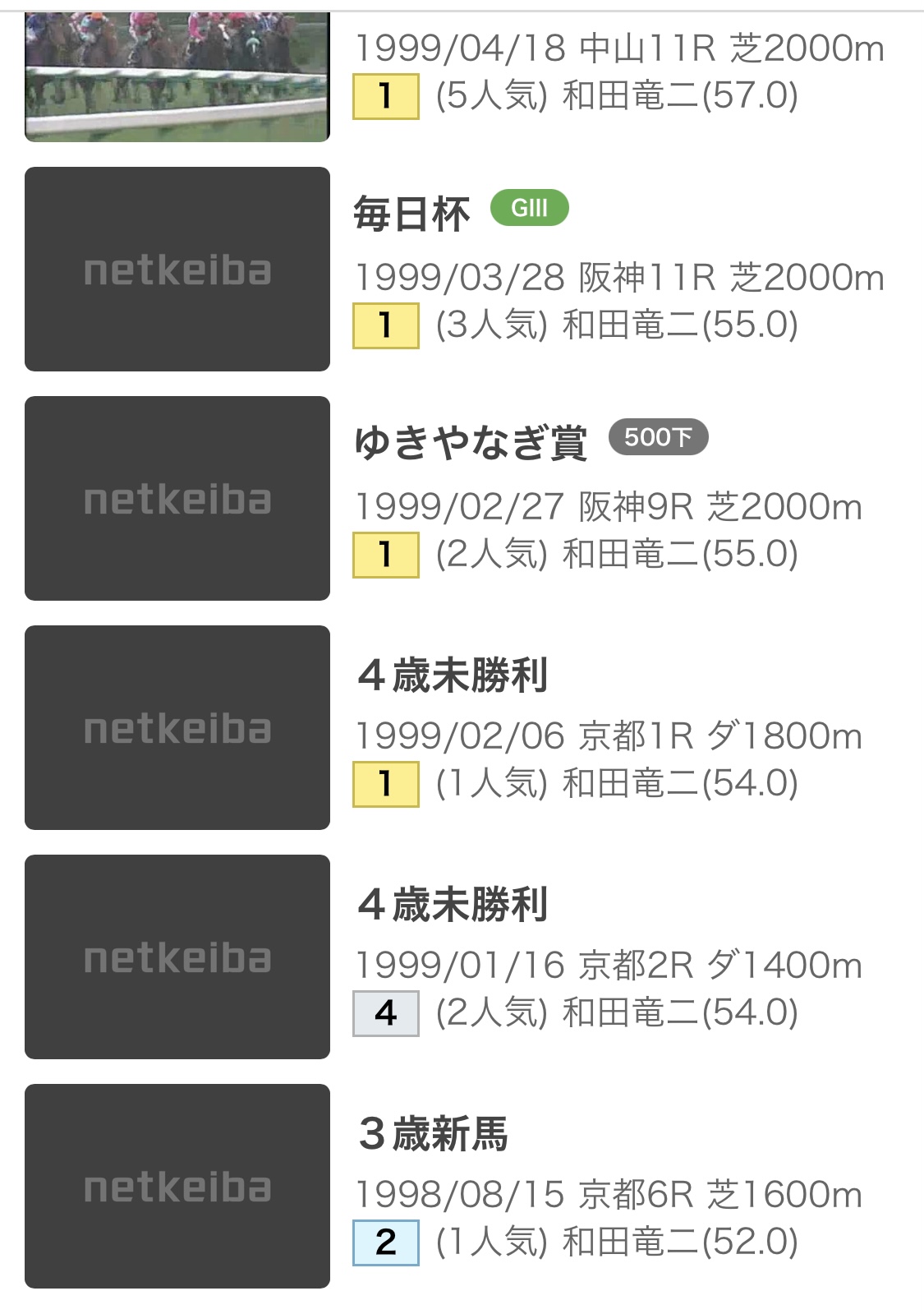This screenshot has width=924, height=1314.
Task: Open the 毎日杯 GIII race entry
Action: 411,215
